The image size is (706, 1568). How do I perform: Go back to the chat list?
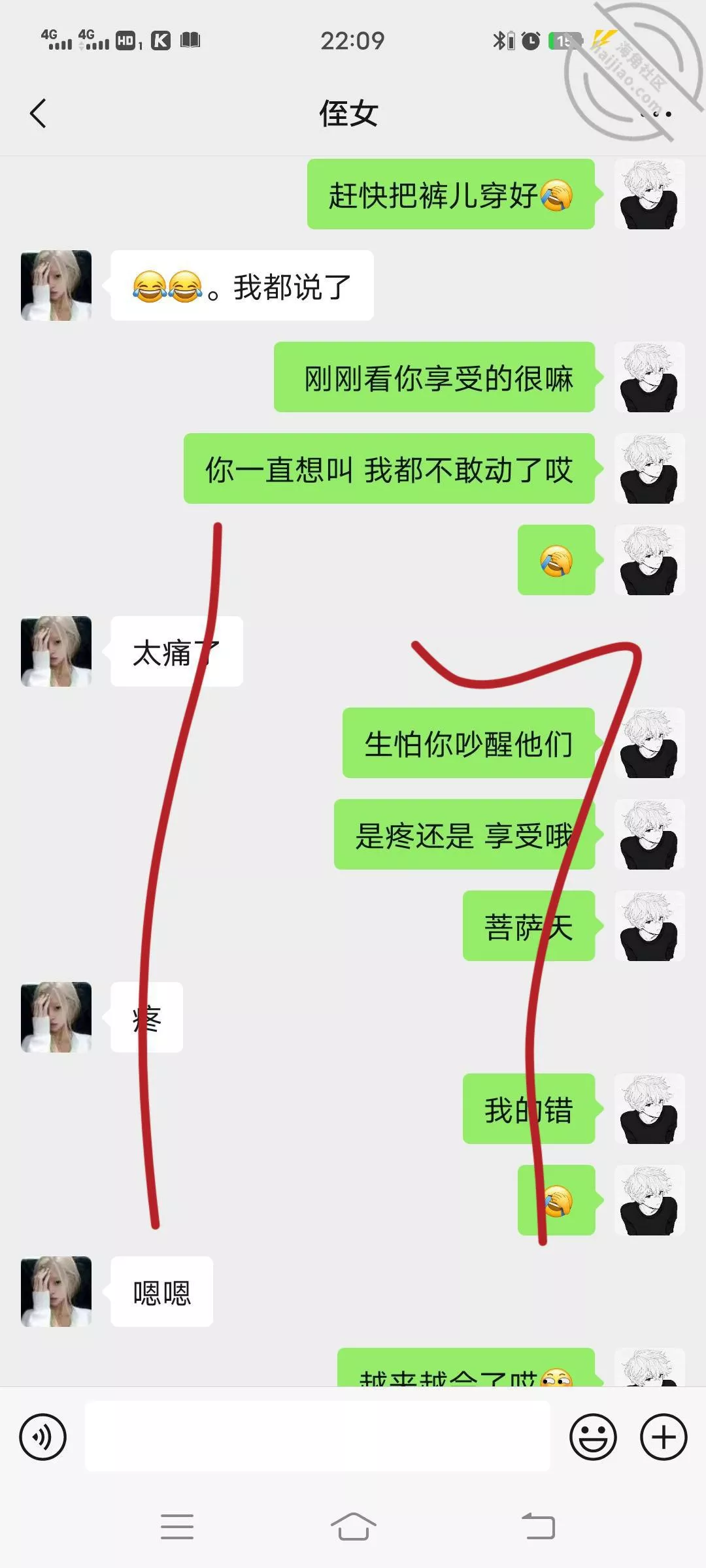pos(38,113)
